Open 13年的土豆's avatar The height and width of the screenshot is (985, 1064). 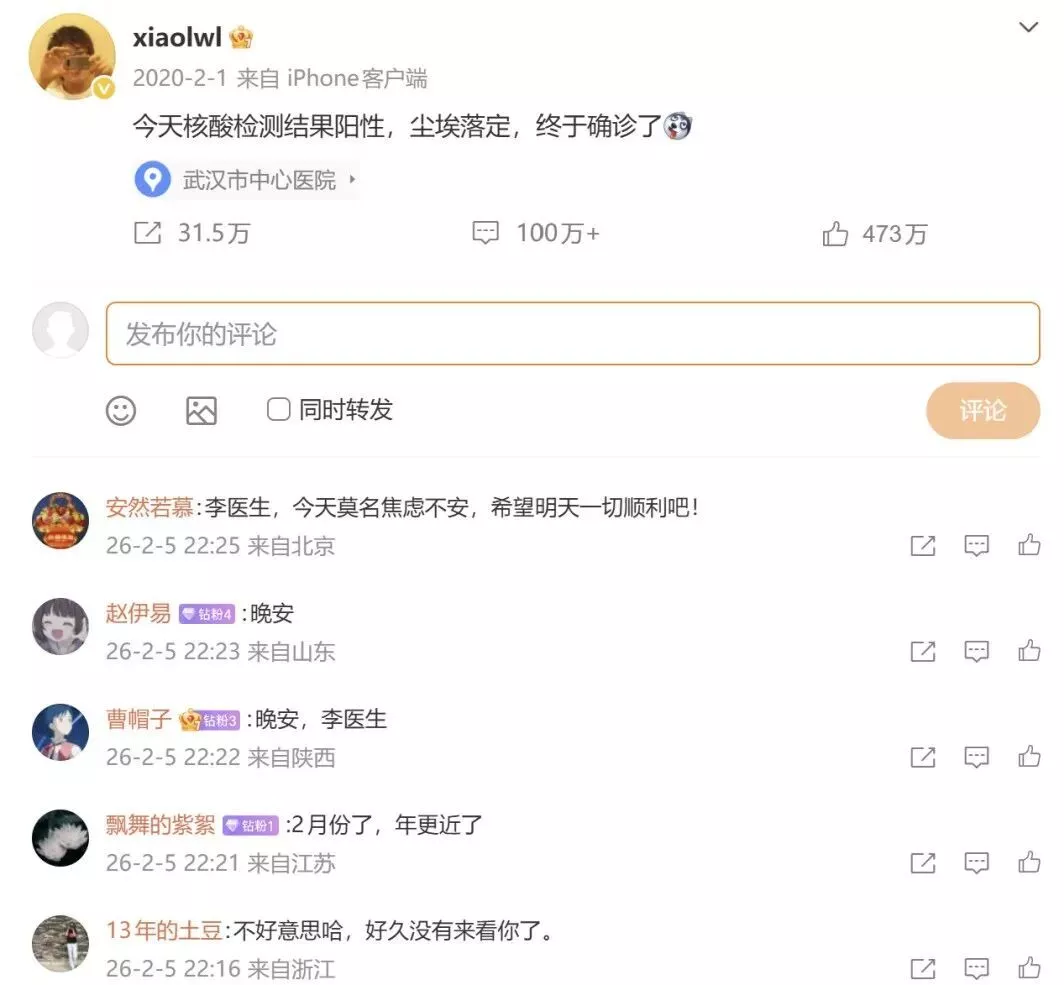click(60, 943)
